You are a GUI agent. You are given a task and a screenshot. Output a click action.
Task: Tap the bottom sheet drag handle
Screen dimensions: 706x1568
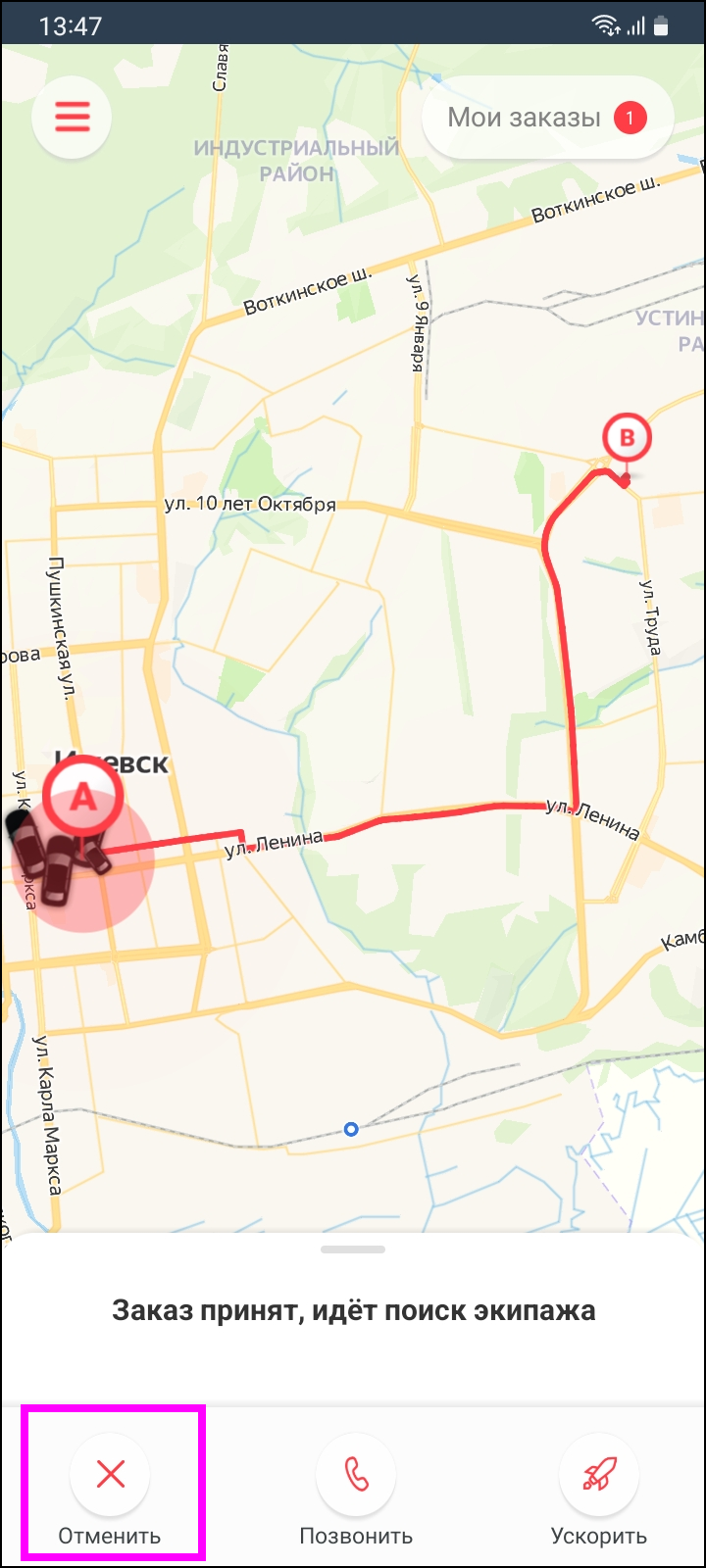tap(353, 1249)
